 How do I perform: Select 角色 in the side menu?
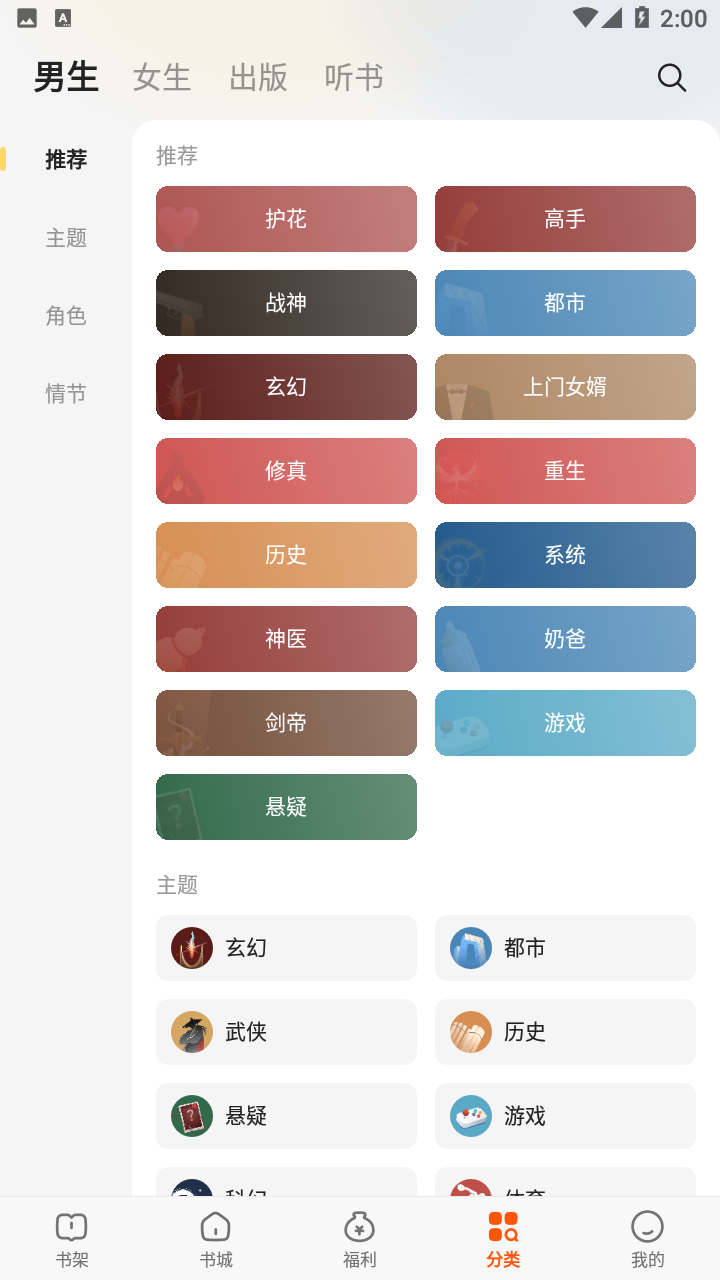coord(66,316)
